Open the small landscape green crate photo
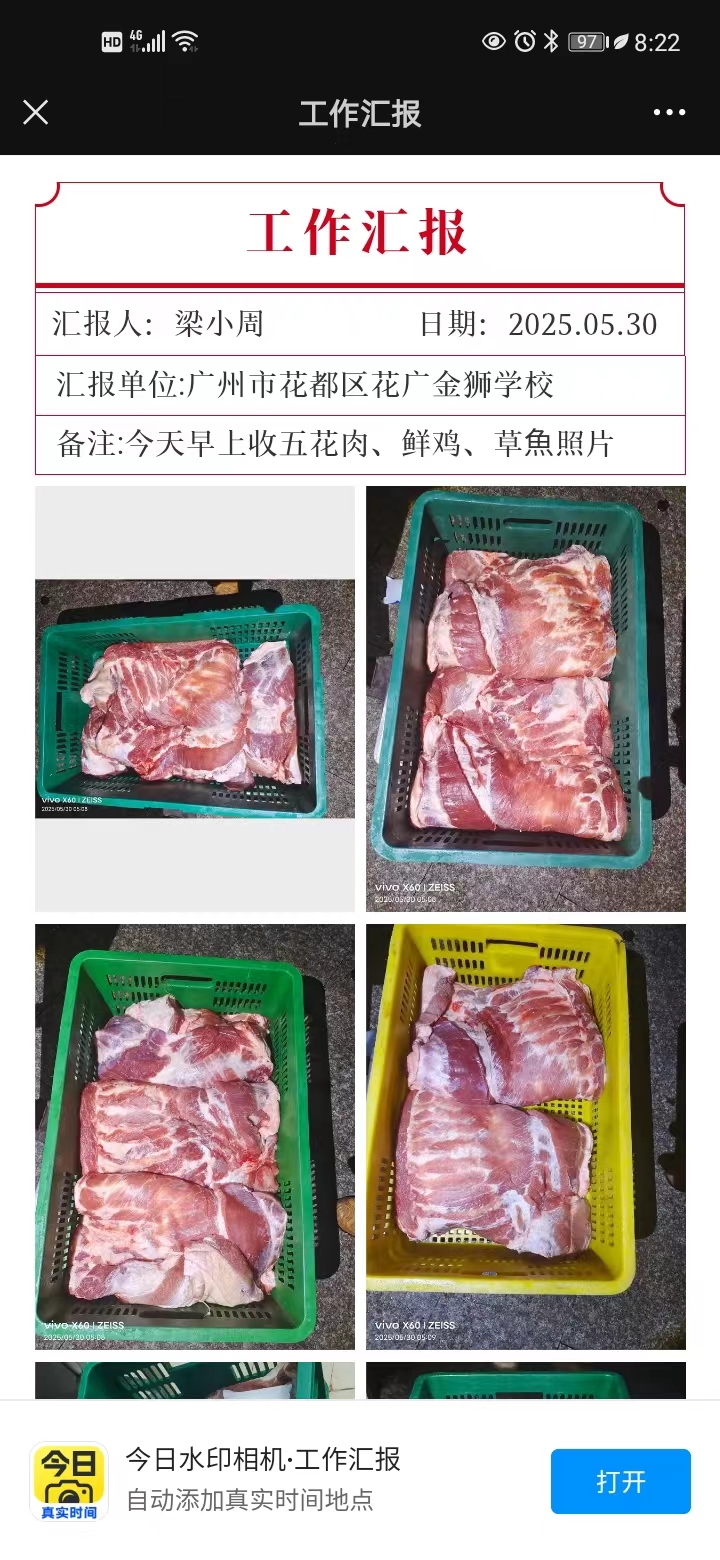The width and height of the screenshot is (720, 1560). click(x=195, y=699)
